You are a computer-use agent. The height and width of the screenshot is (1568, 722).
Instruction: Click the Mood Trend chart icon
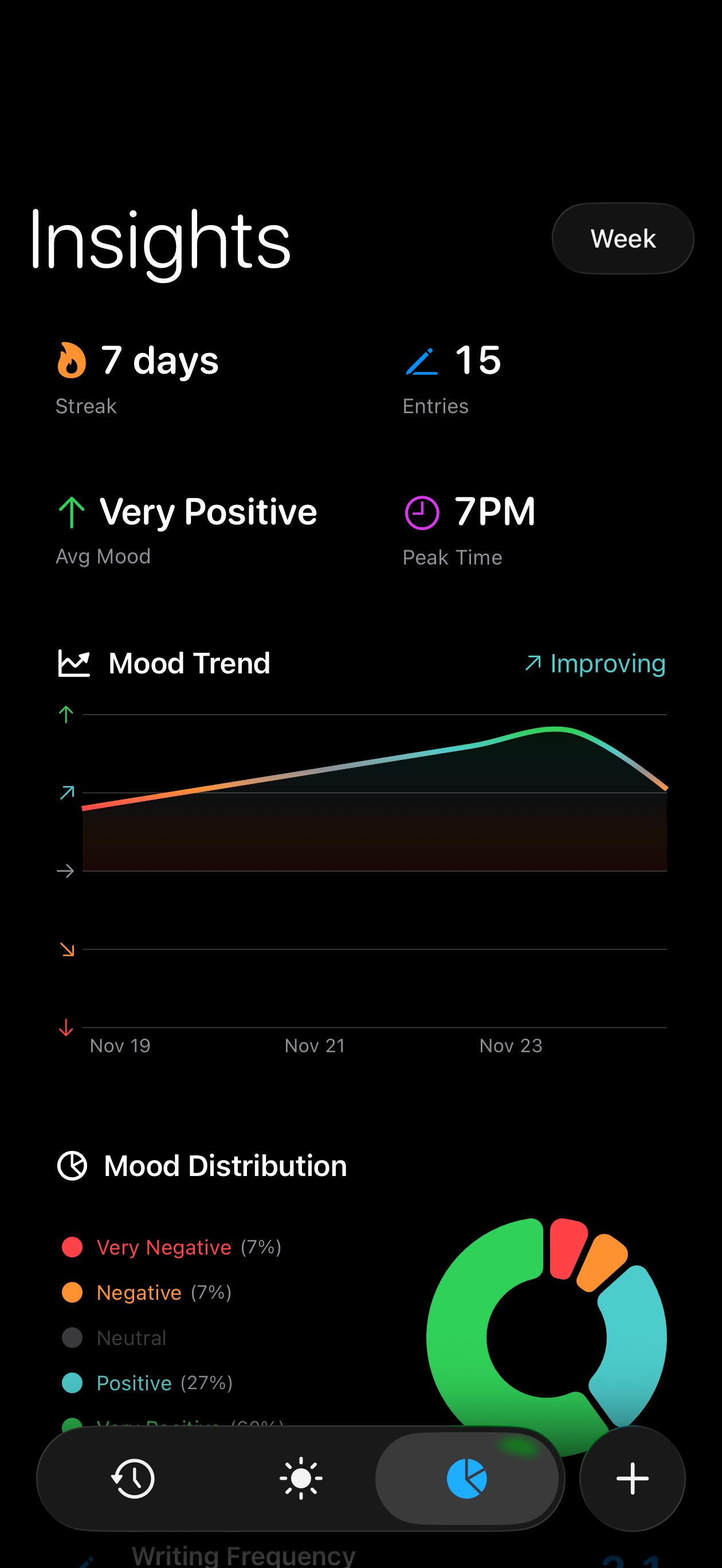(74, 664)
